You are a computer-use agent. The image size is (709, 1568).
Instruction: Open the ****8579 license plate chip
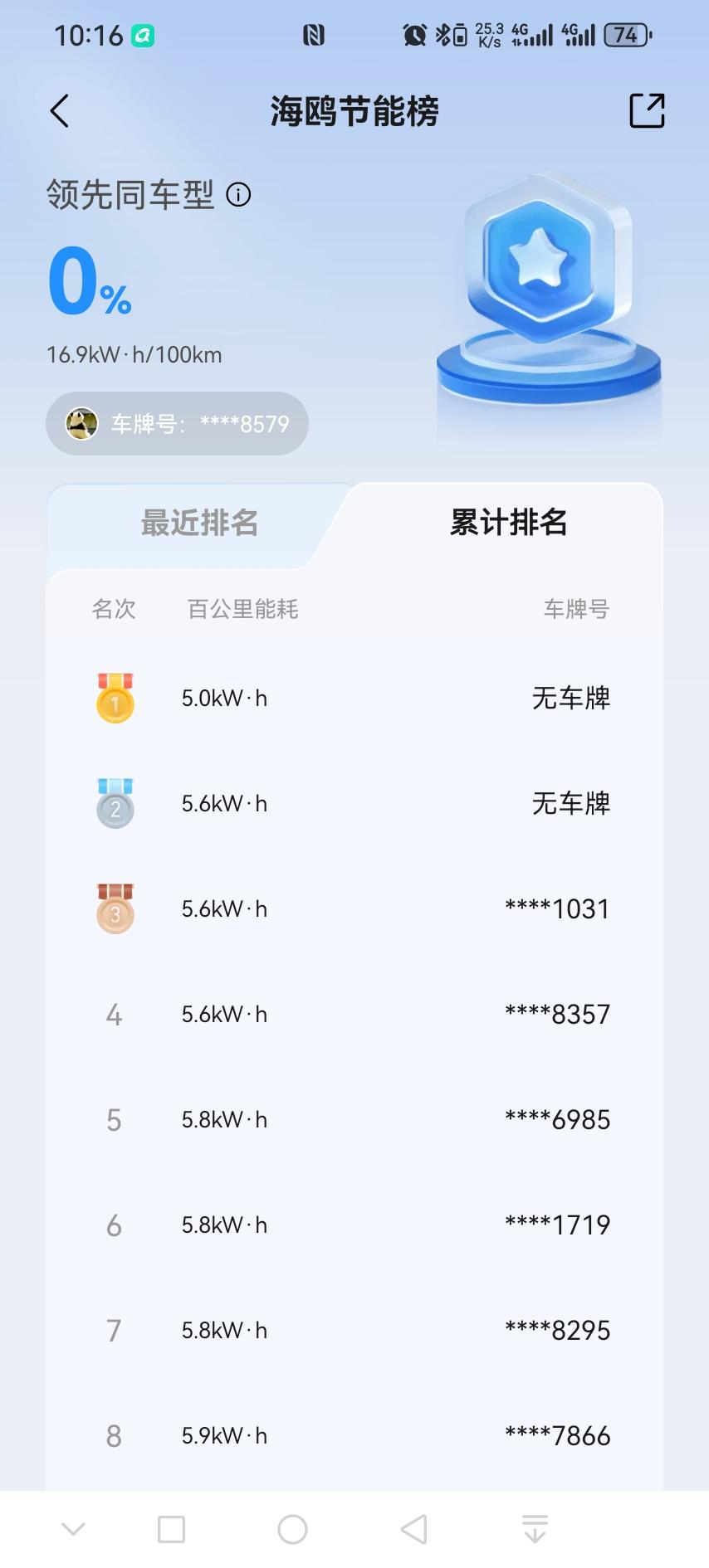(176, 423)
